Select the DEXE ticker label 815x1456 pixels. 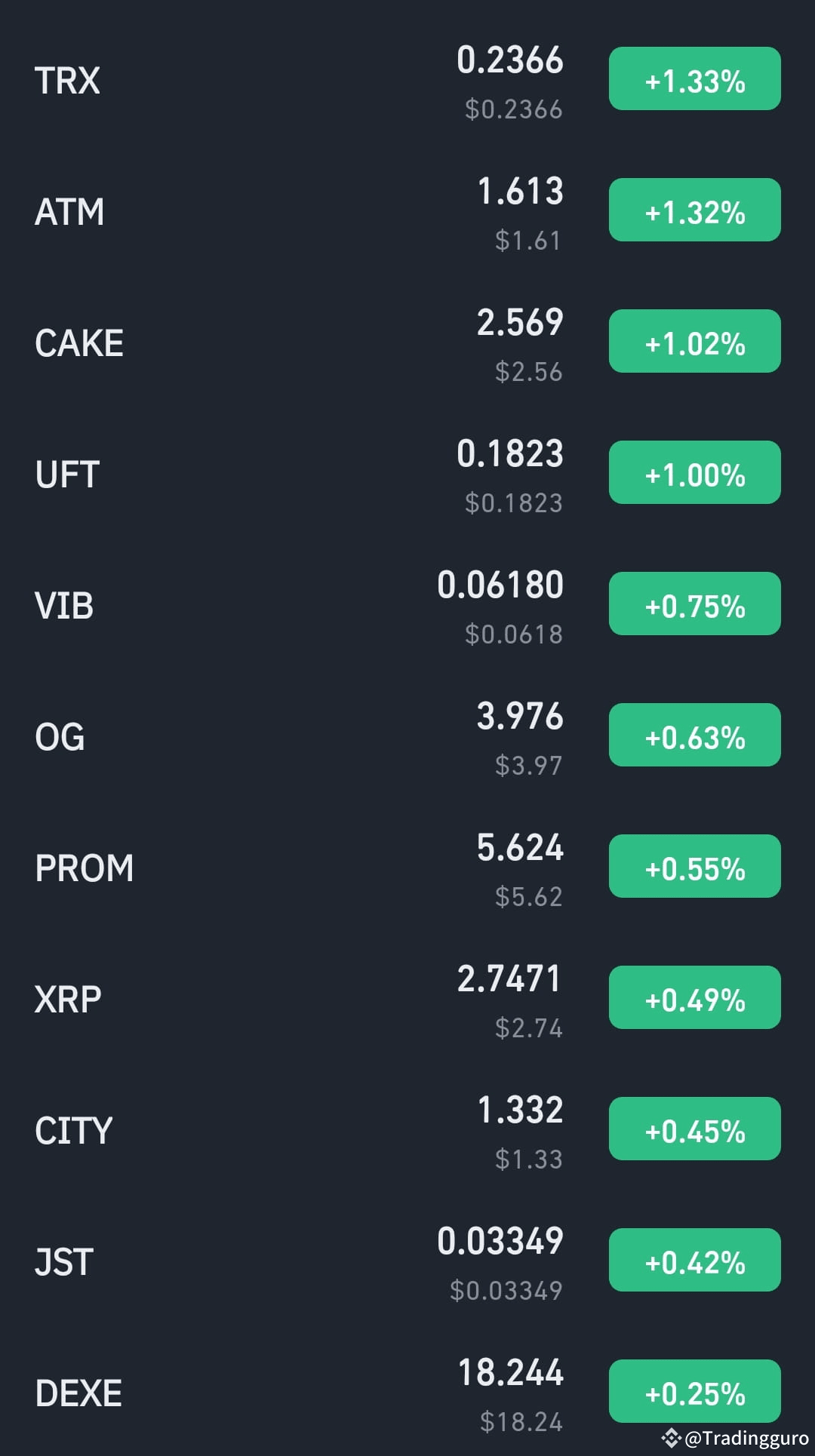point(80,1392)
